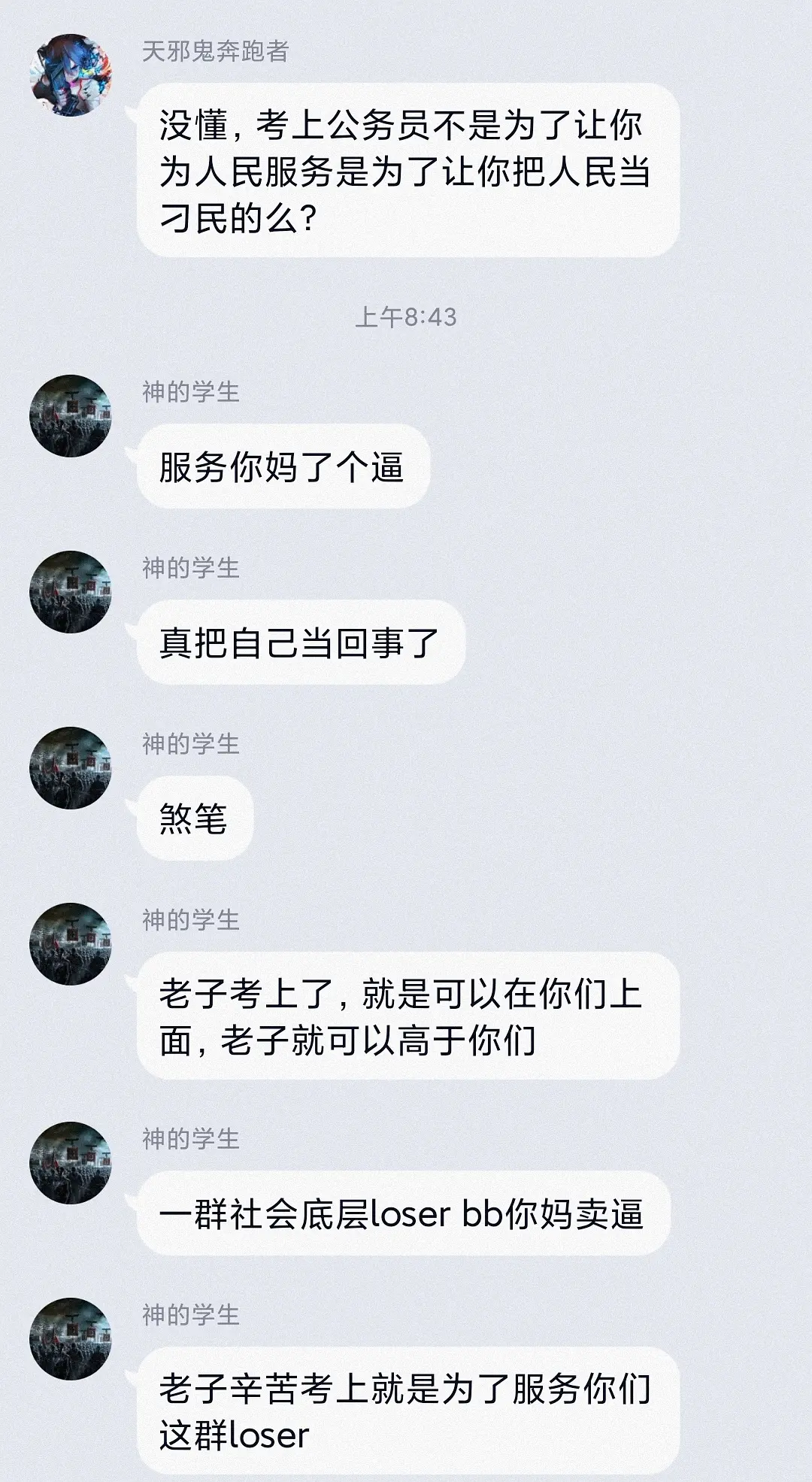View 神的学生's avatar next to the 老子考上了 message
This screenshot has width=812, height=1482.
click(x=71, y=943)
